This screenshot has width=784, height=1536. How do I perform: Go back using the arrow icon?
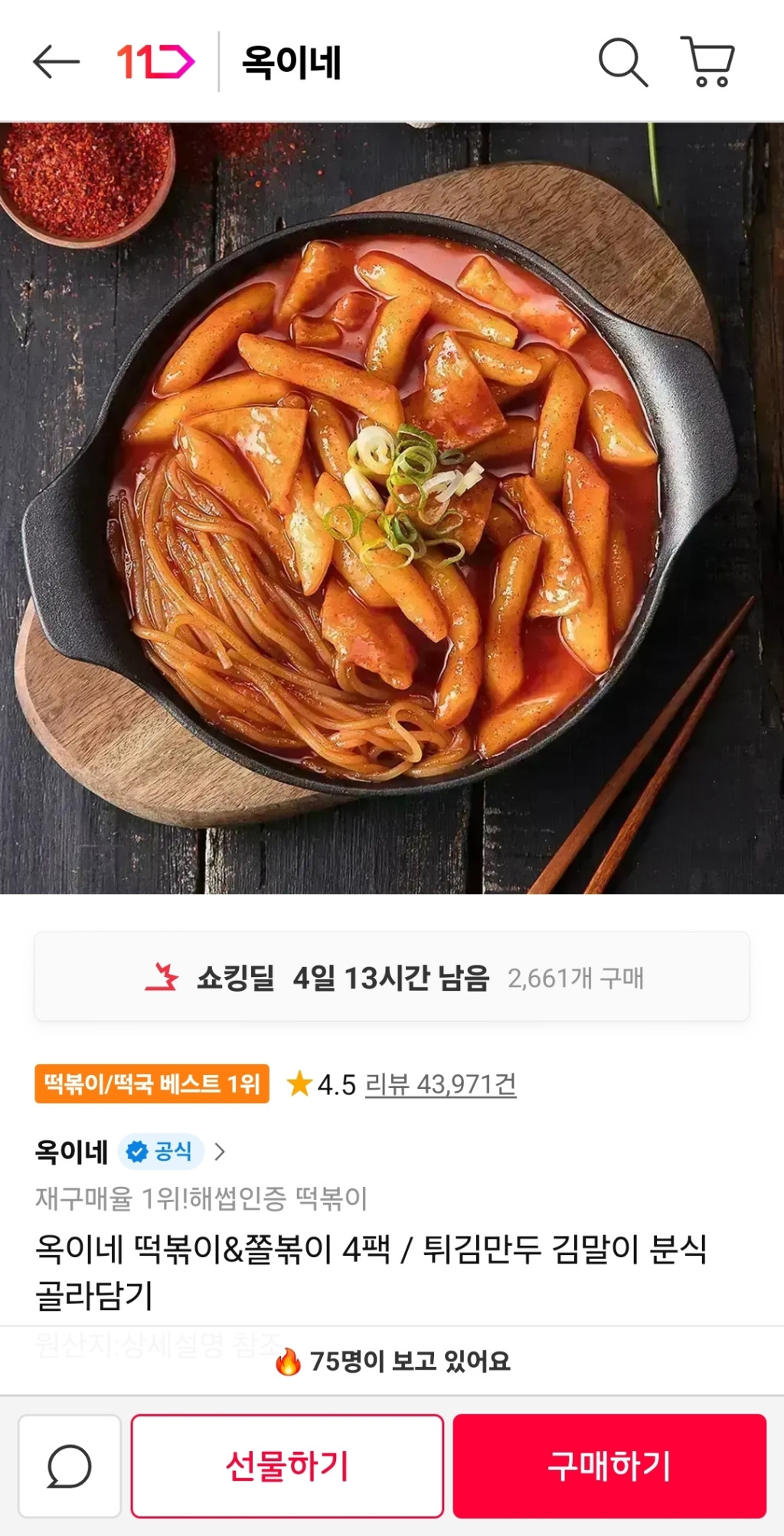[x=56, y=62]
